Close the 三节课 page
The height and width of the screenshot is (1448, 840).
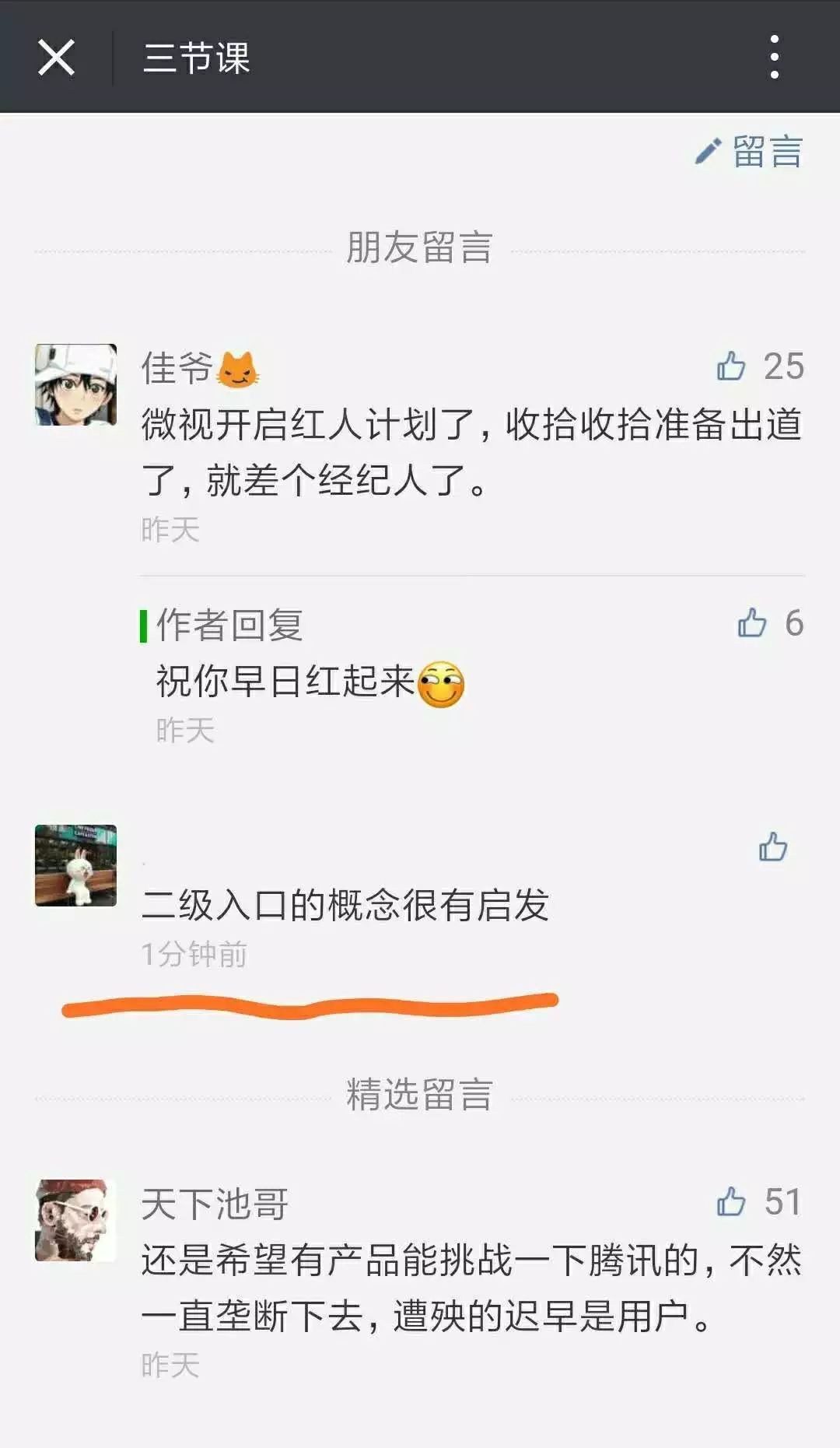pyautogui.click(x=56, y=58)
